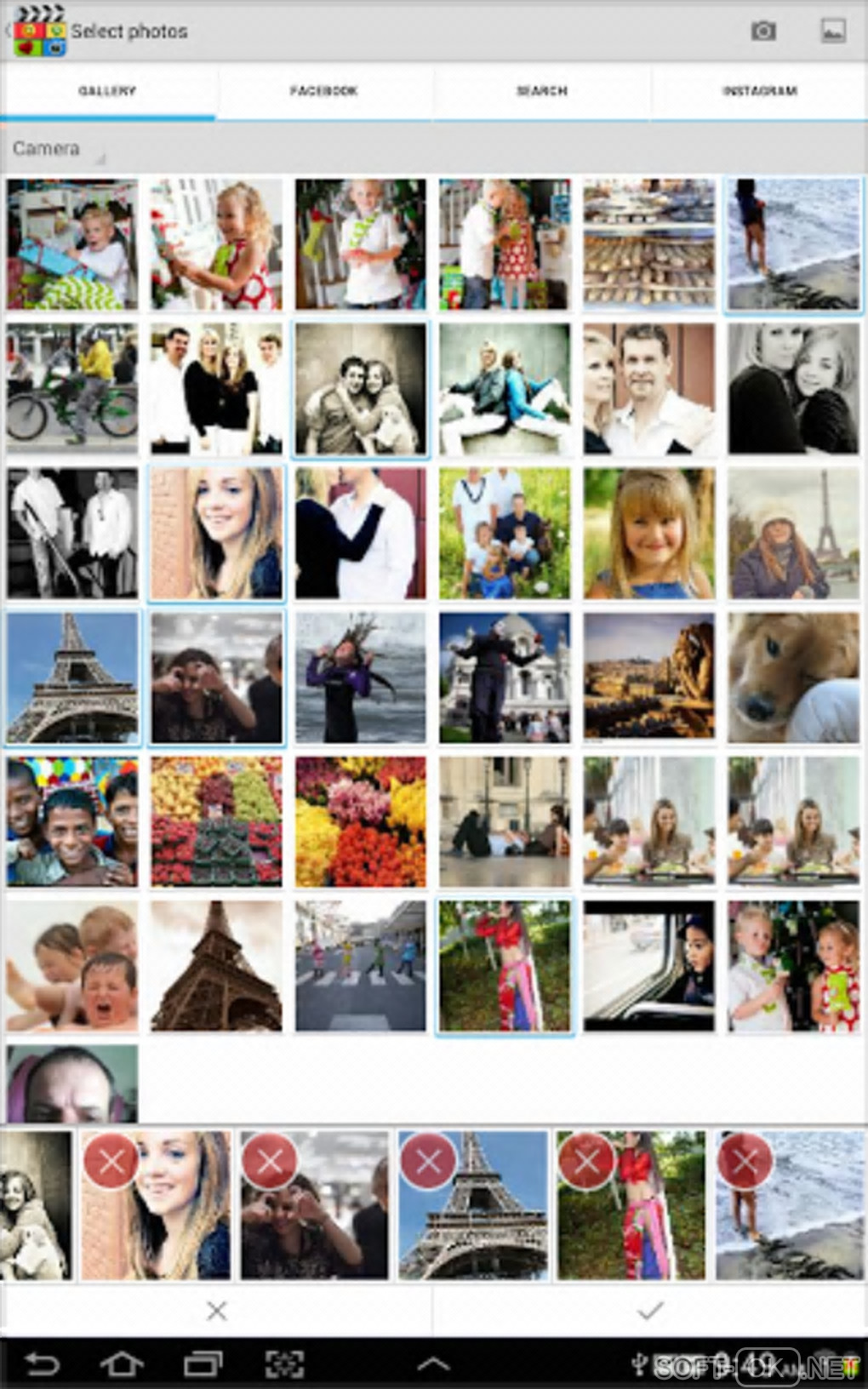The image size is (868, 1389).
Task: Confirm selected photos with the checkmark
Action: coord(650,1311)
